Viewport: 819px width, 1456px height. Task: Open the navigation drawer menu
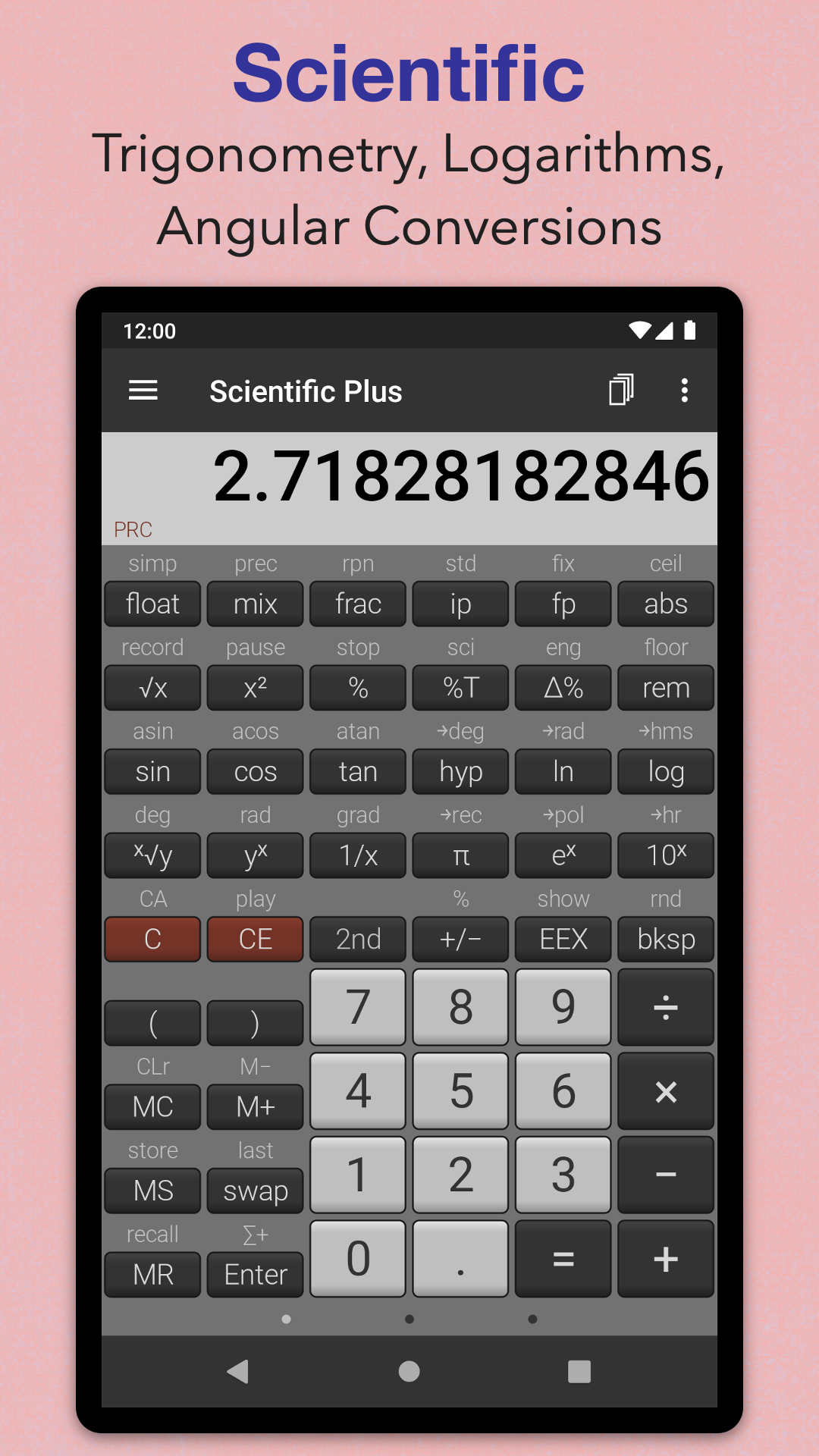click(143, 391)
